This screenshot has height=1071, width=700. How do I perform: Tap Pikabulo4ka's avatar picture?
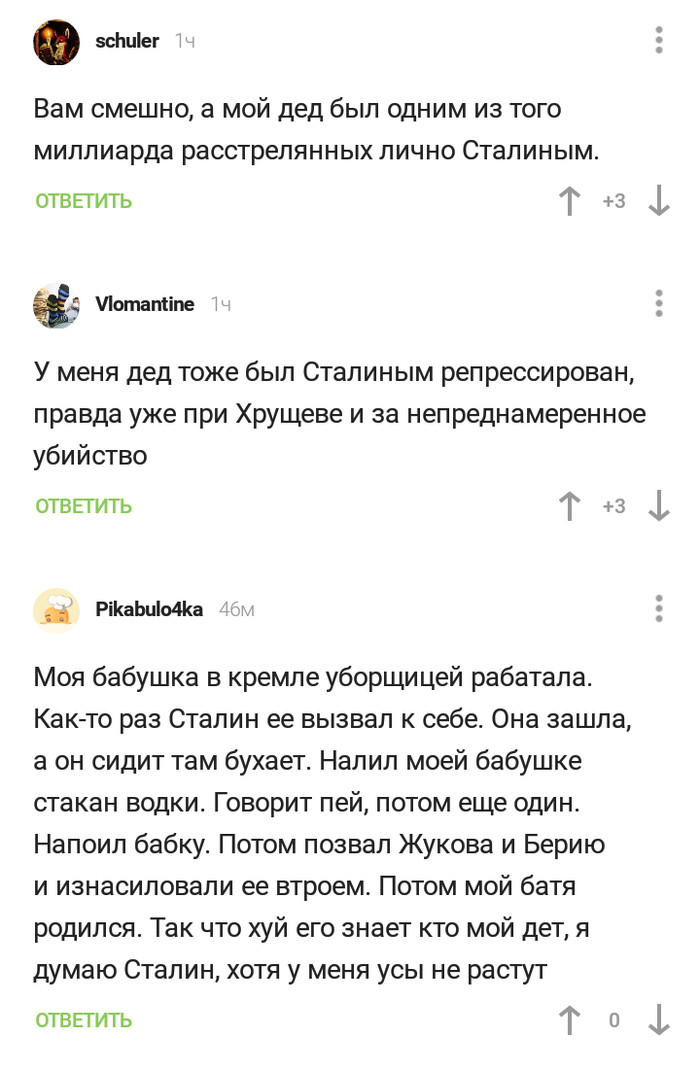[x=56, y=610]
